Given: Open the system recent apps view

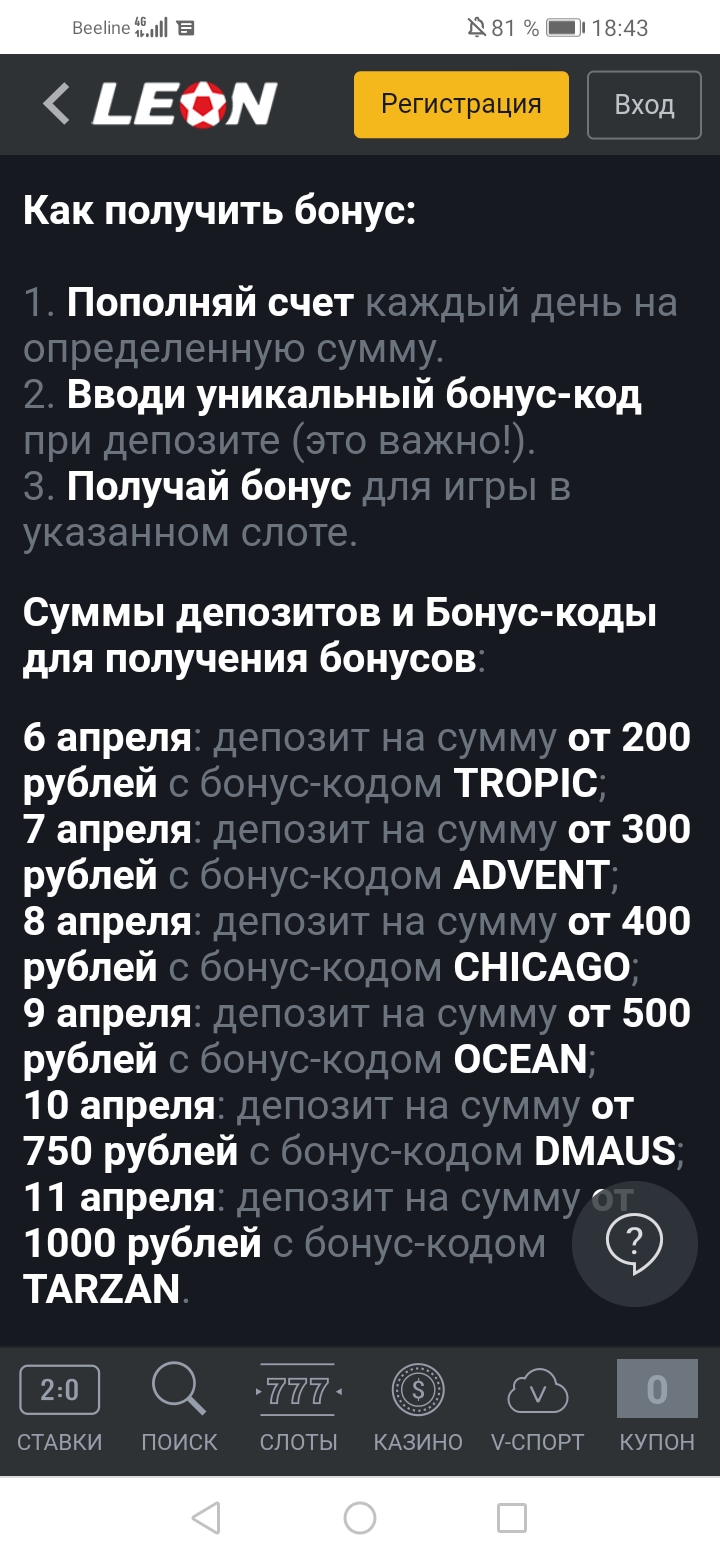Looking at the screenshot, I should (x=512, y=1518).
